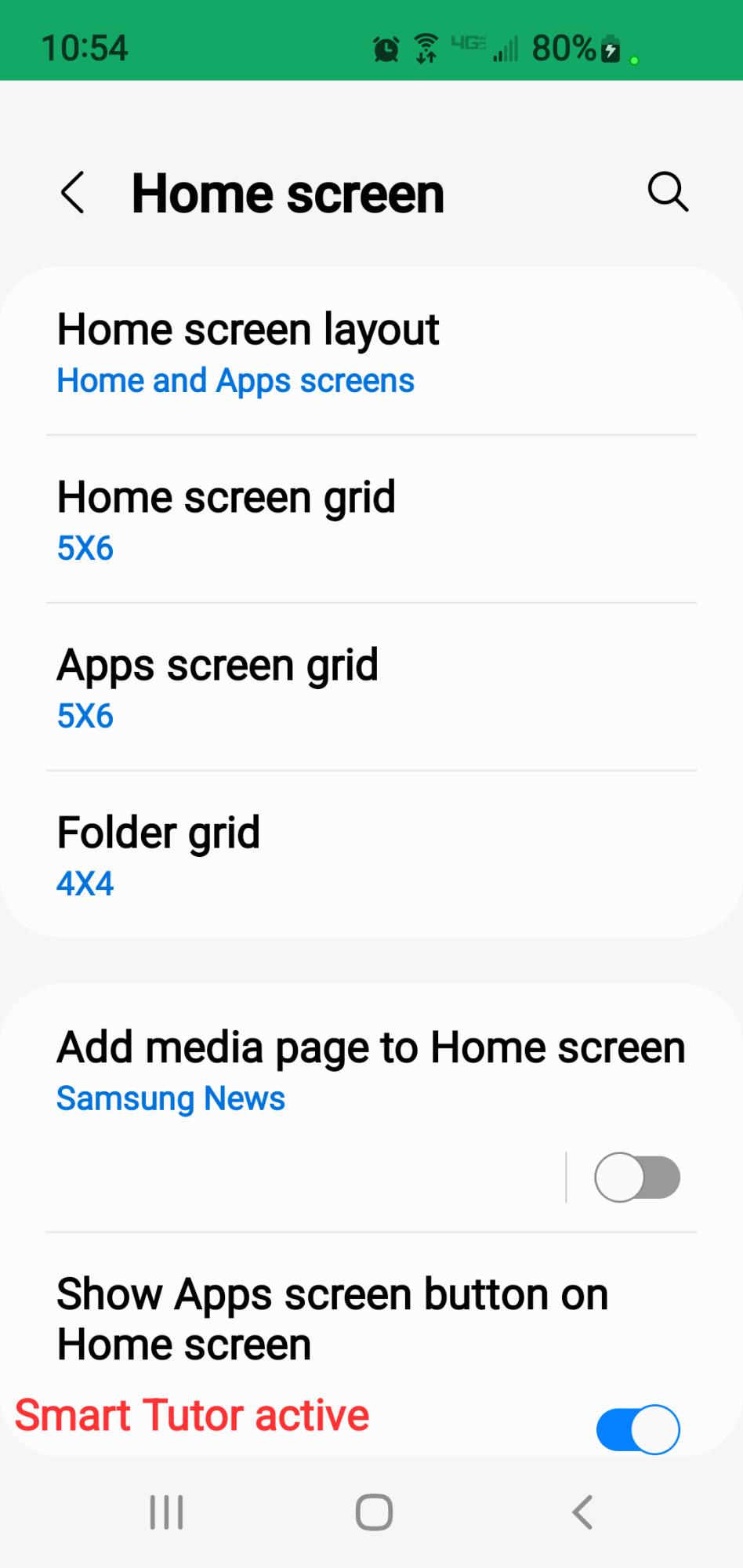The height and width of the screenshot is (1568, 743).
Task: Enable the Samsung News media page switch
Action: click(636, 1178)
